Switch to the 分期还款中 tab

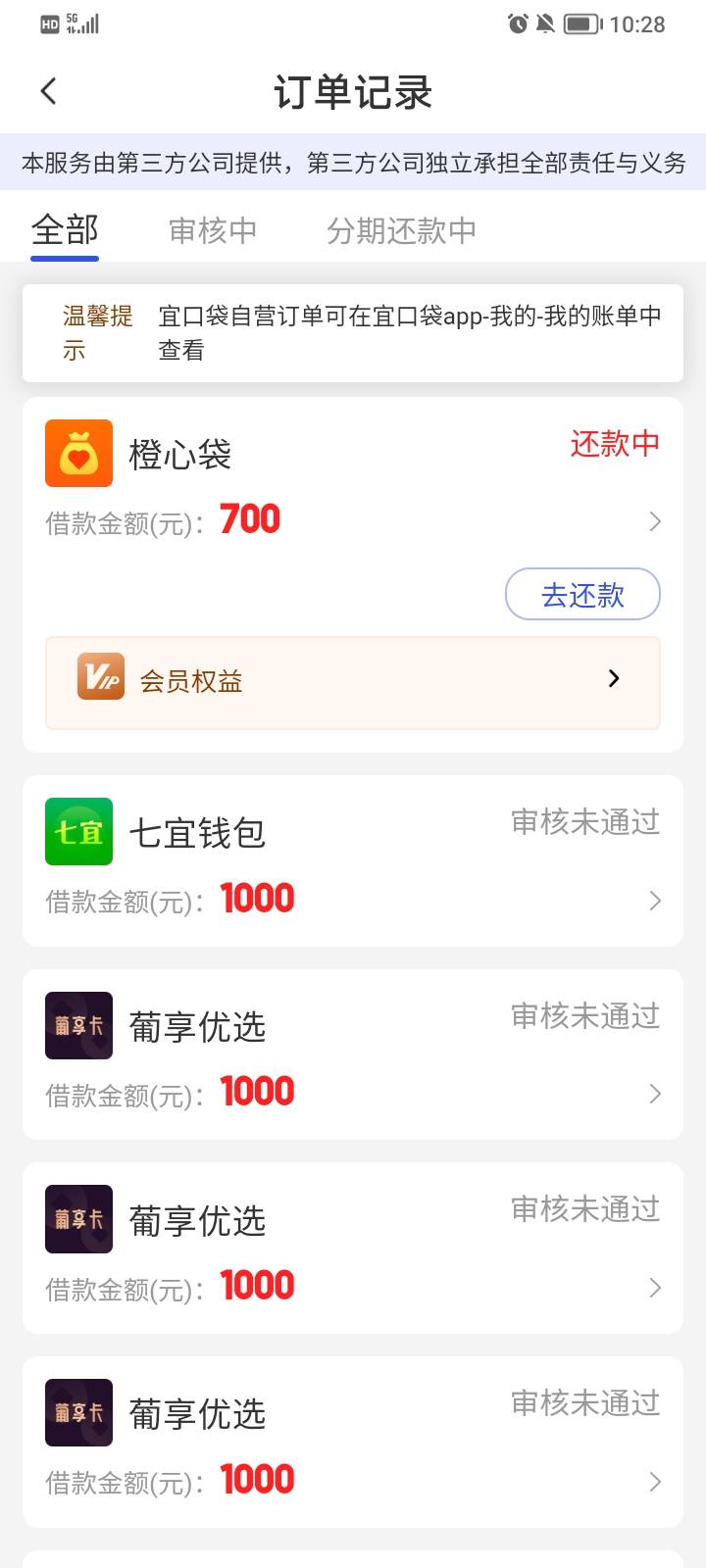401,230
